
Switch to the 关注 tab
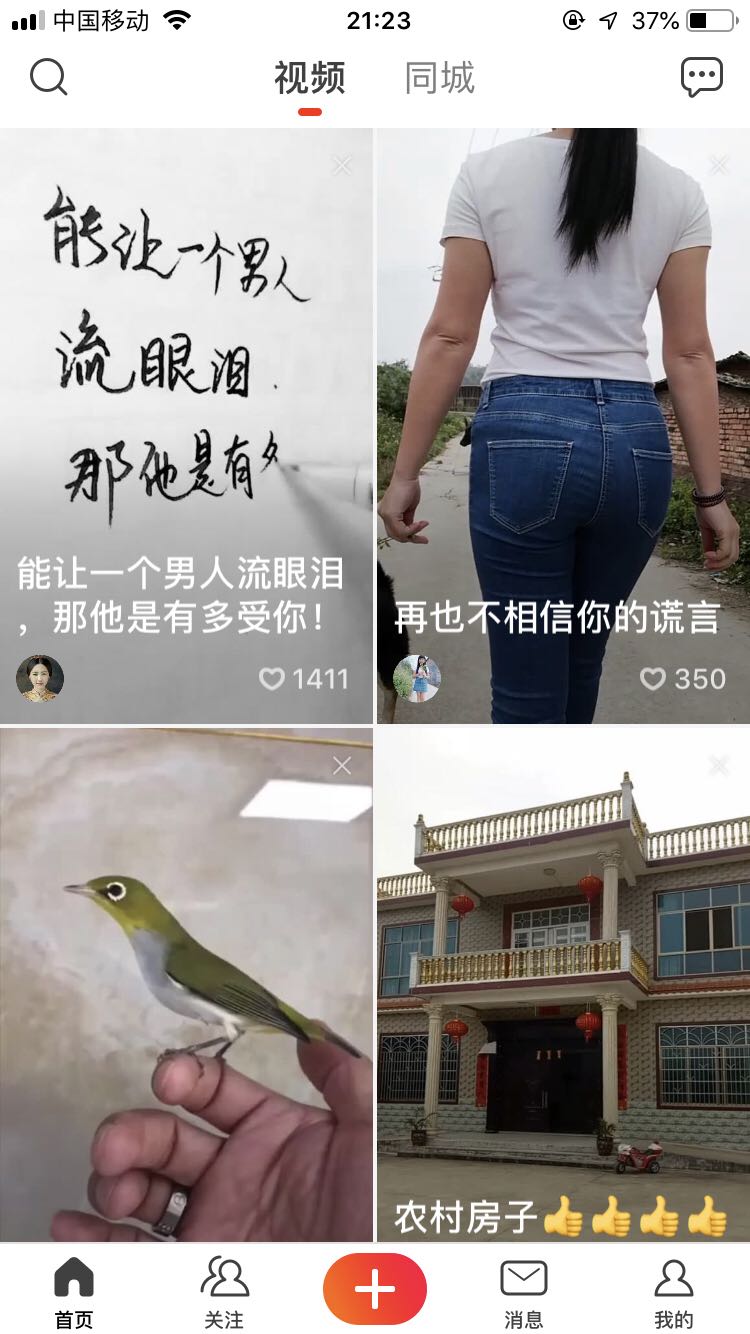pos(224,1291)
